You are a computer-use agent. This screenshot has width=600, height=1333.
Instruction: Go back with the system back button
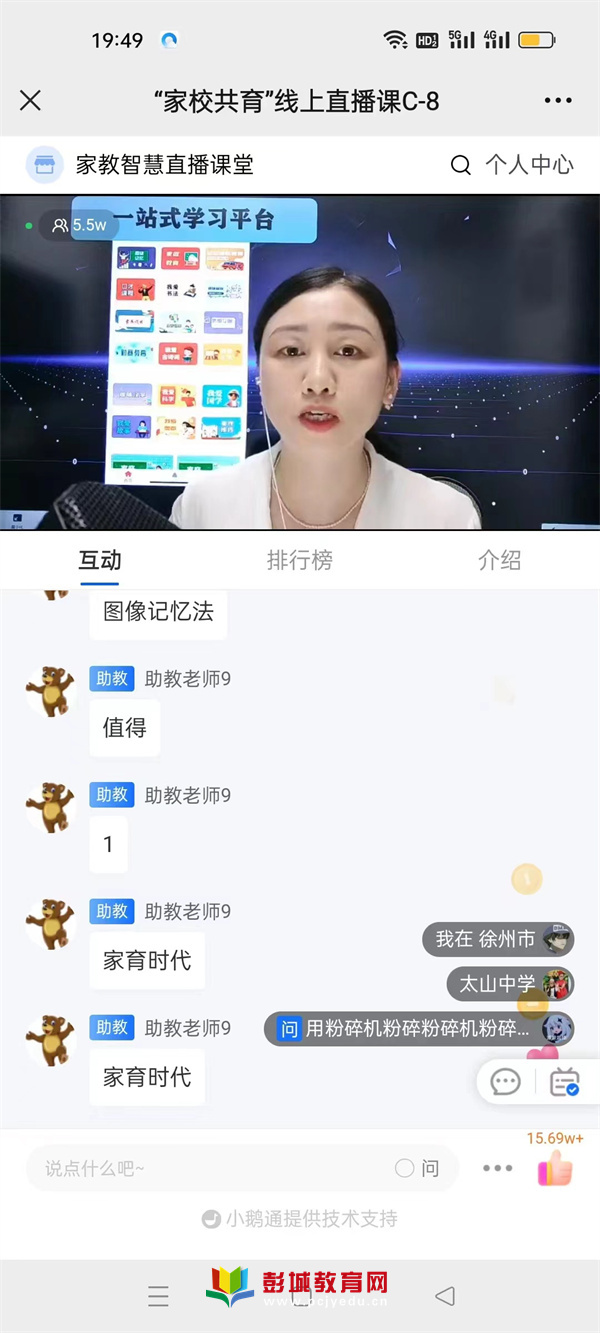pyautogui.click(x=445, y=1297)
